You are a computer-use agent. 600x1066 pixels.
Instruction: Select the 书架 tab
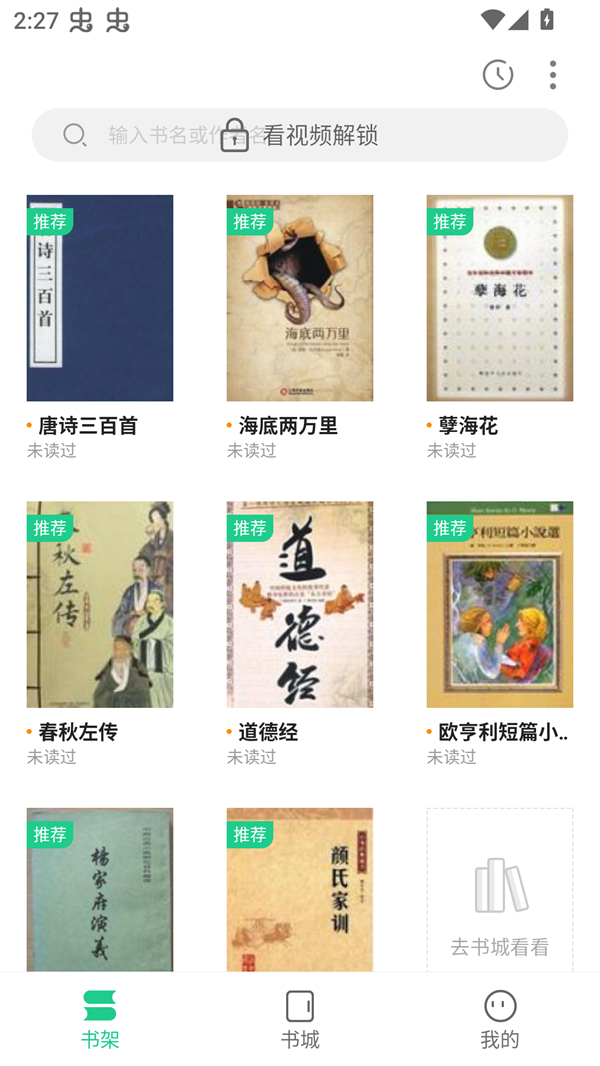[100, 1020]
